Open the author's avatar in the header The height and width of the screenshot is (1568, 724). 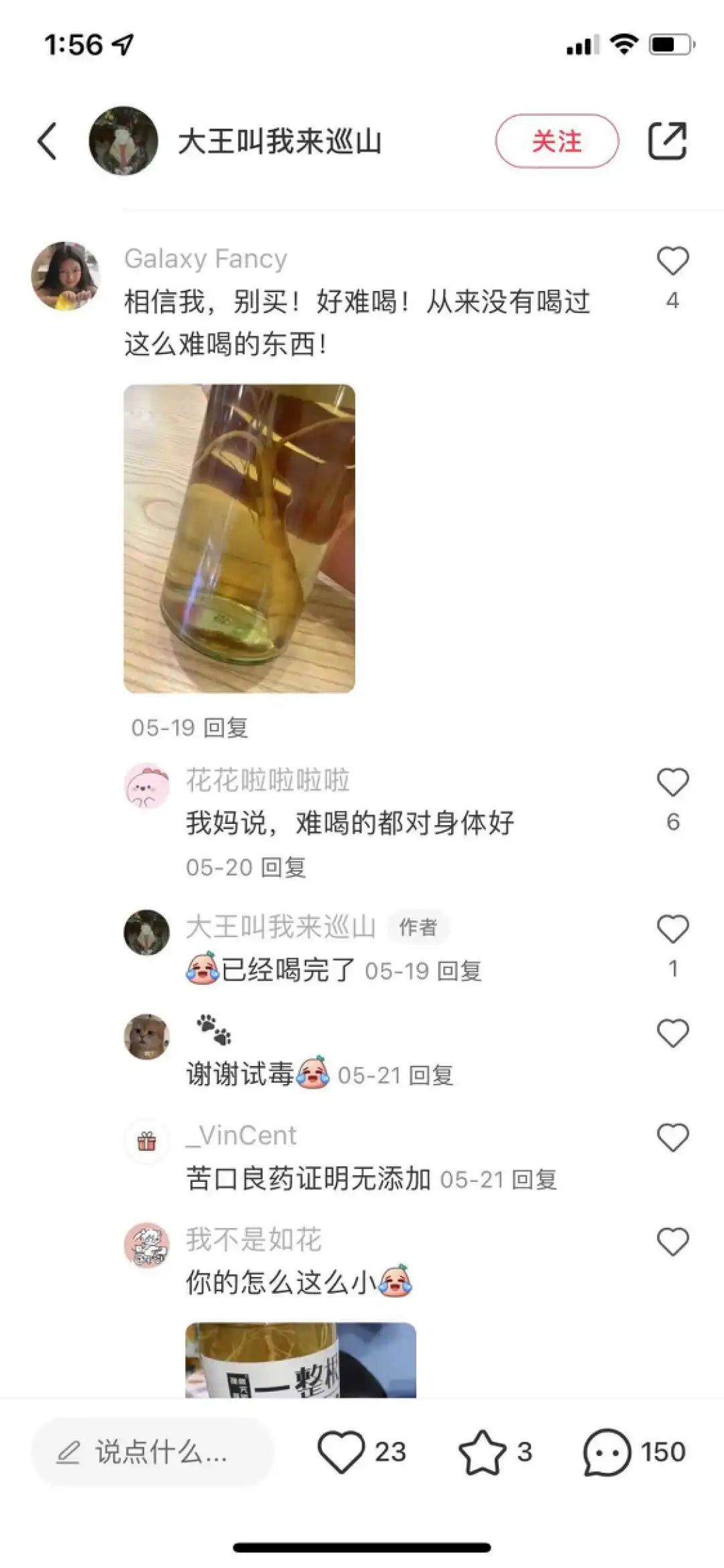click(x=123, y=141)
